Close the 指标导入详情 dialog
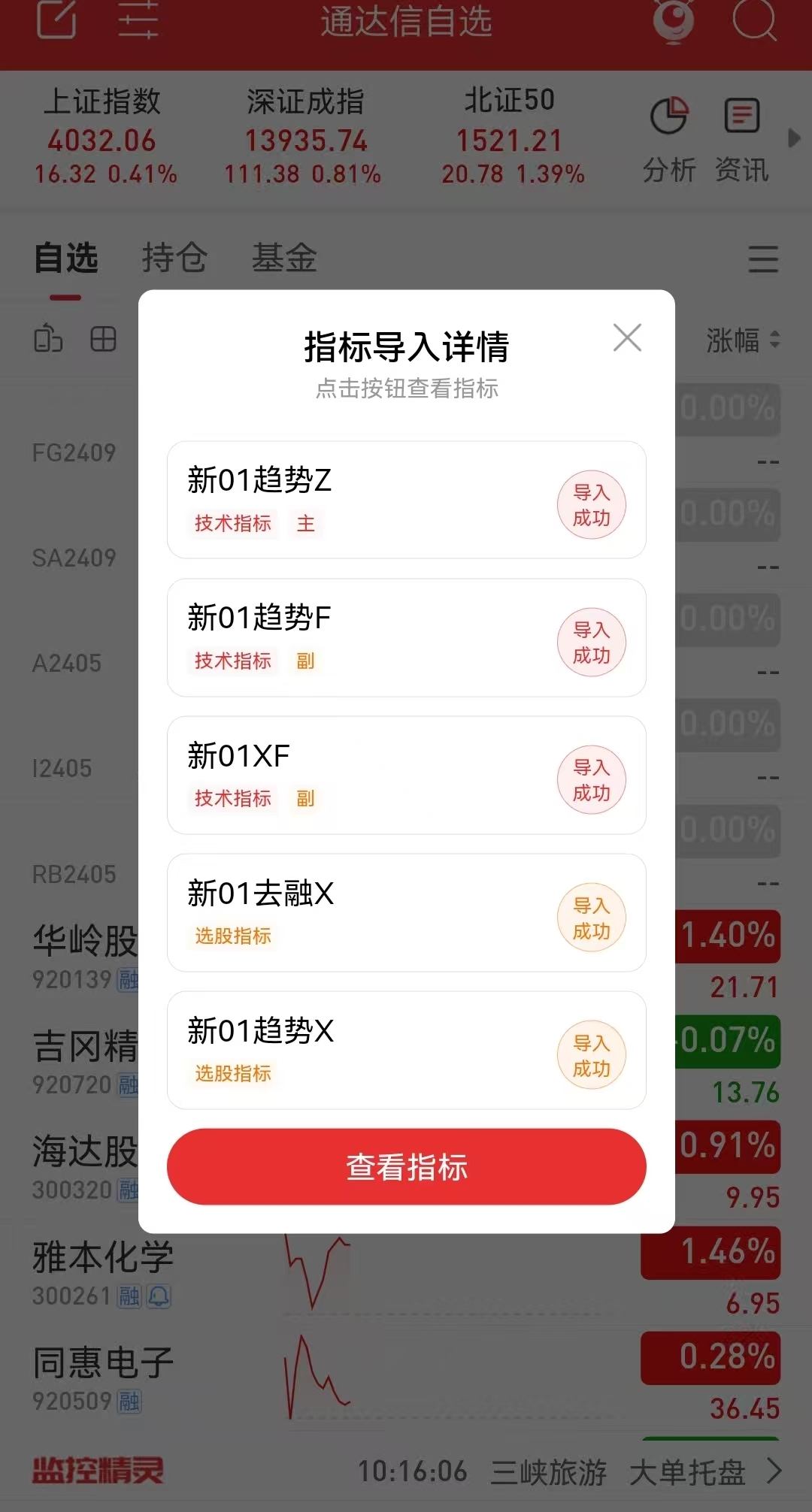812x1512 pixels. 627,338
